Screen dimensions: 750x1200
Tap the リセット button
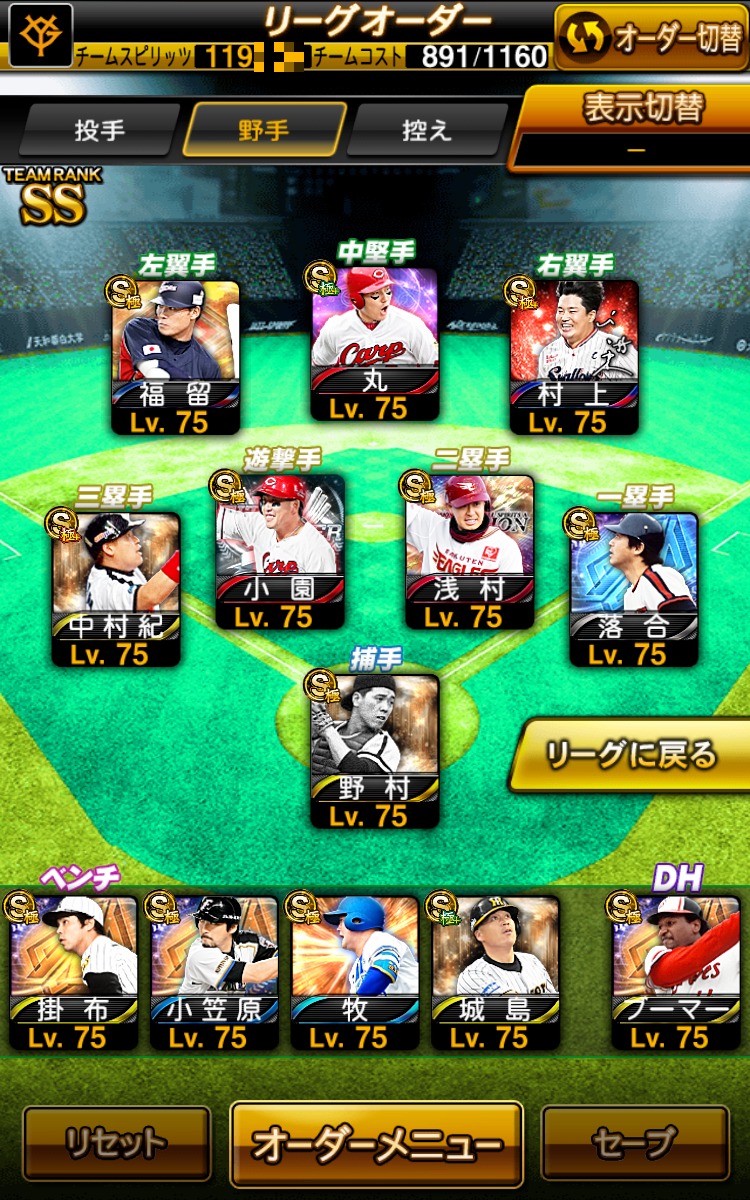click(116, 1143)
